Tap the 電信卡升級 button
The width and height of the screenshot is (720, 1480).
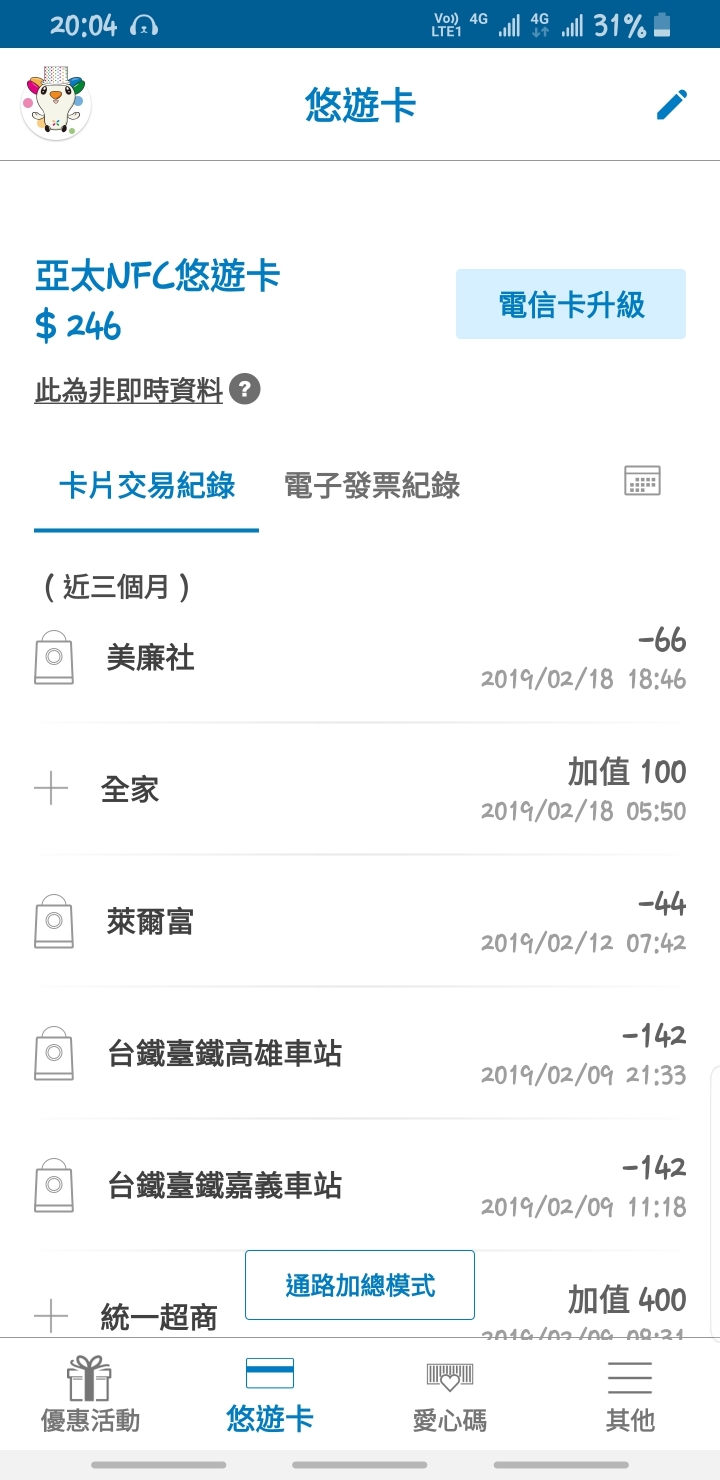[571, 304]
